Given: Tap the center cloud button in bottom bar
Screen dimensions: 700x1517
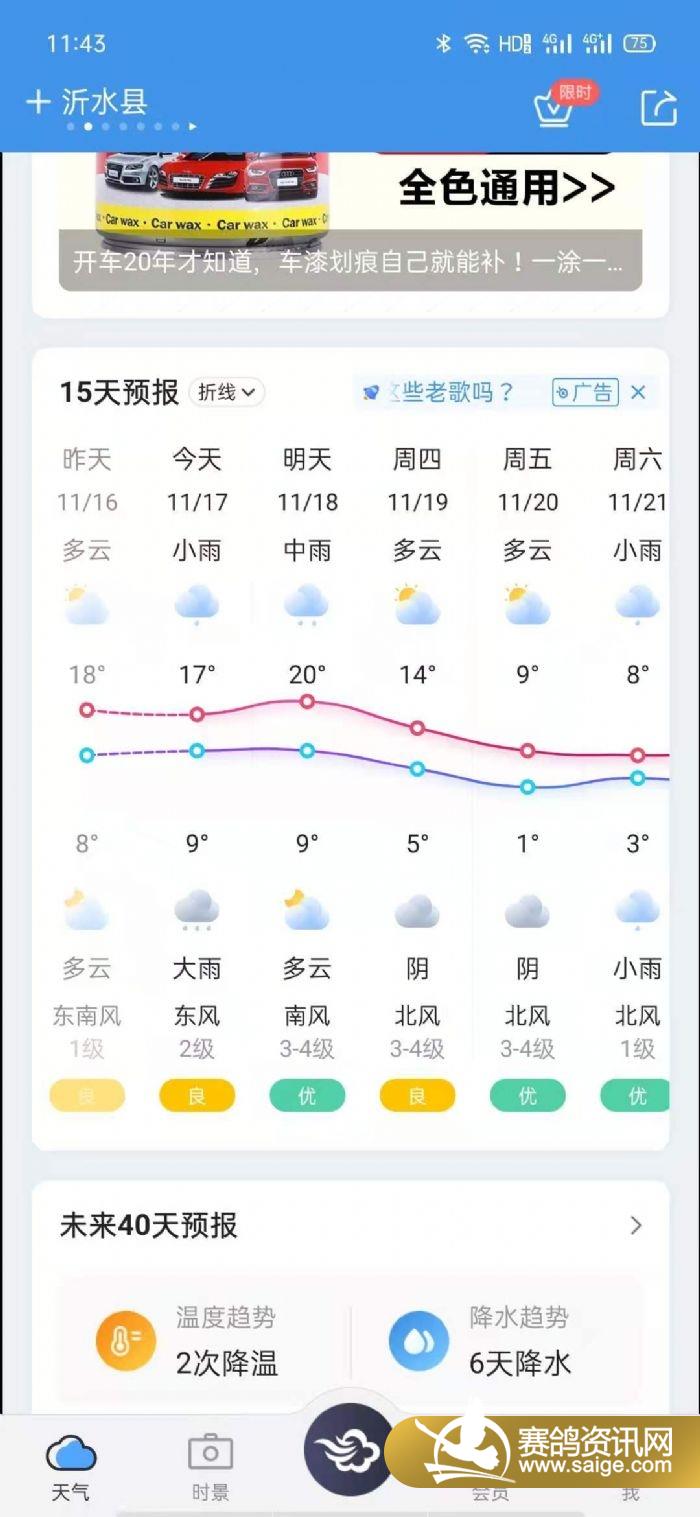Looking at the screenshot, I should point(349,1449).
